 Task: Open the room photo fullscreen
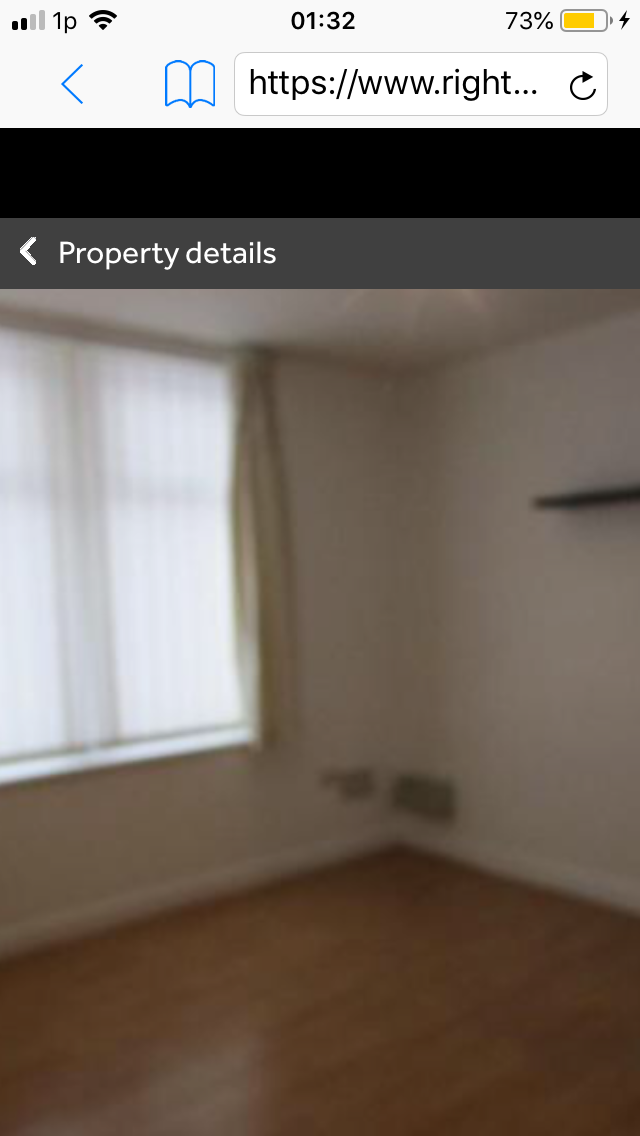320,710
